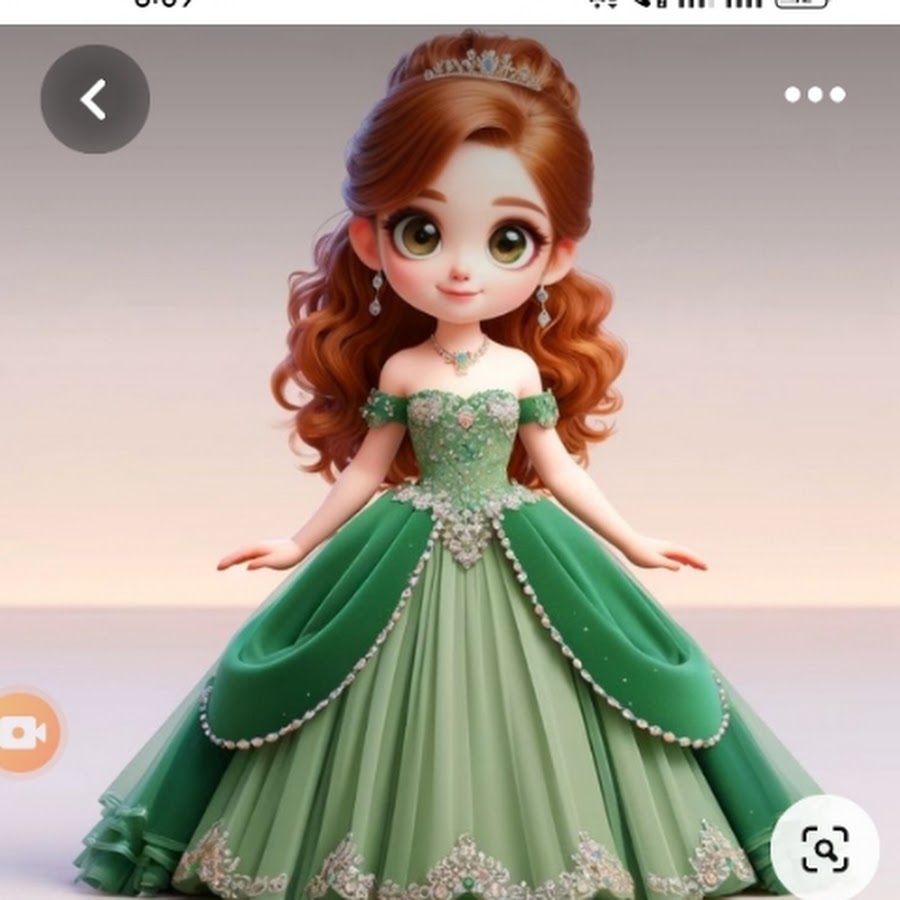This screenshot has width=900, height=900.
Task: Open the three-dot overflow menu
Action: tap(814, 95)
